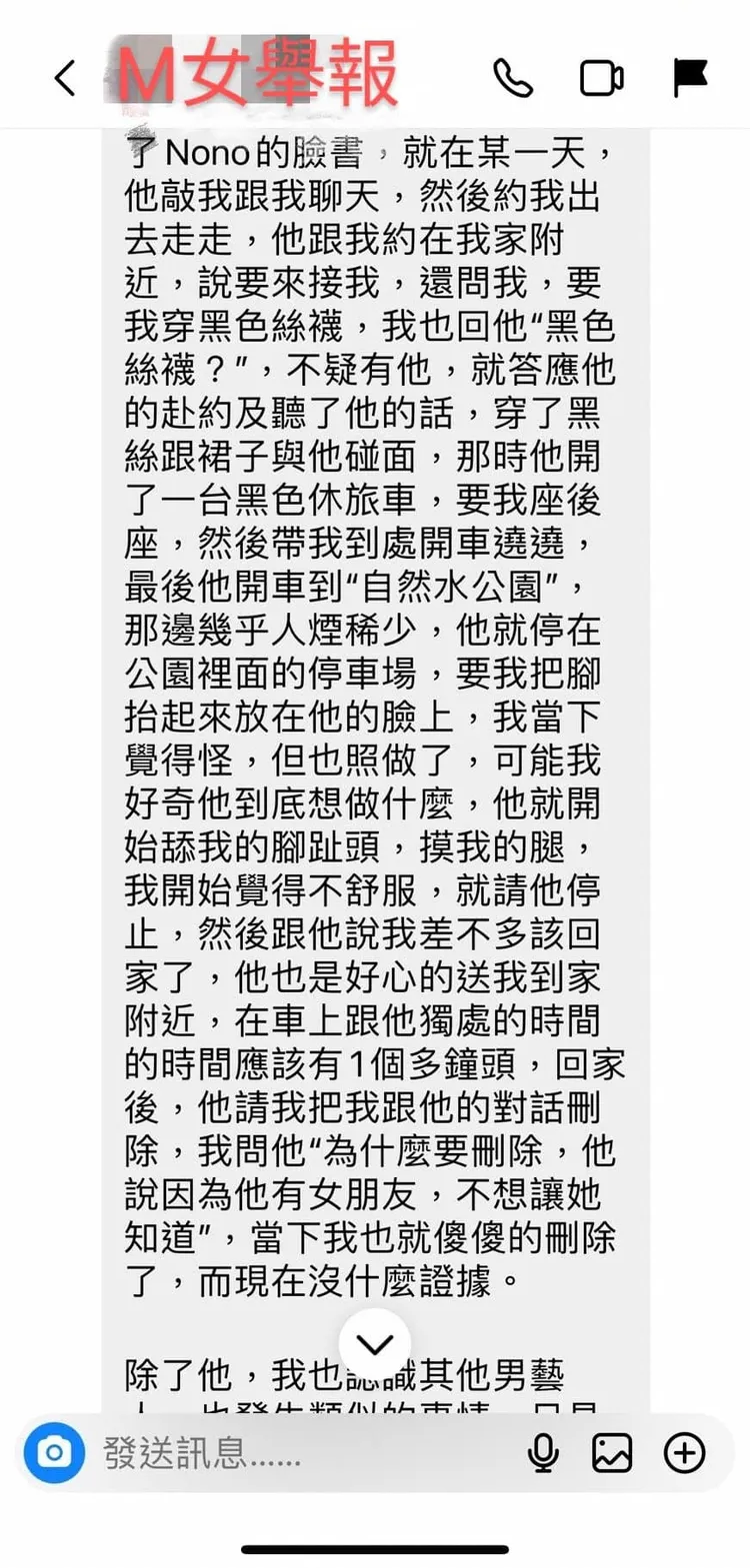Start a voice call with the phone icon
The image size is (750, 1568).
pos(515,78)
